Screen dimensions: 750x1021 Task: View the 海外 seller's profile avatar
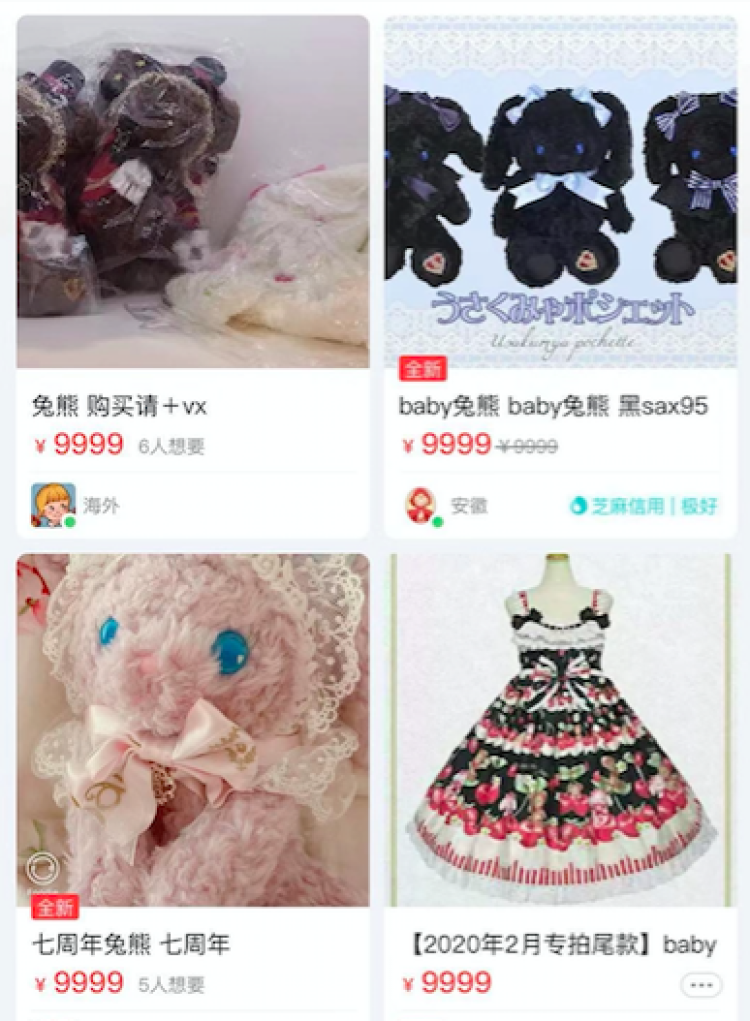click(52, 505)
